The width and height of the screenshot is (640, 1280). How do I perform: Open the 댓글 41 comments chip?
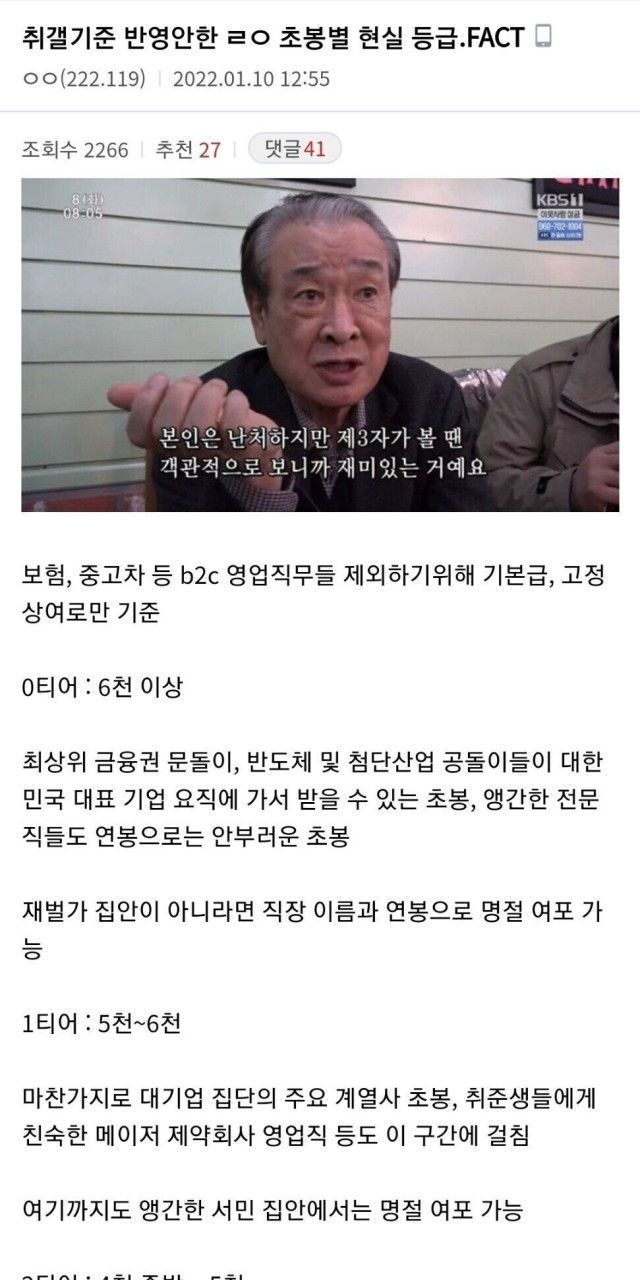294,149
